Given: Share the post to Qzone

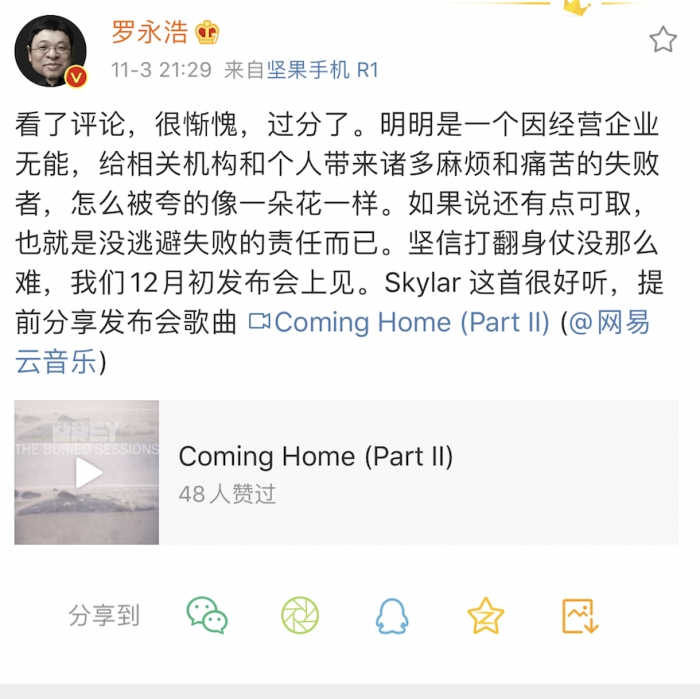Looking at the screenshot, I should 486,616.
